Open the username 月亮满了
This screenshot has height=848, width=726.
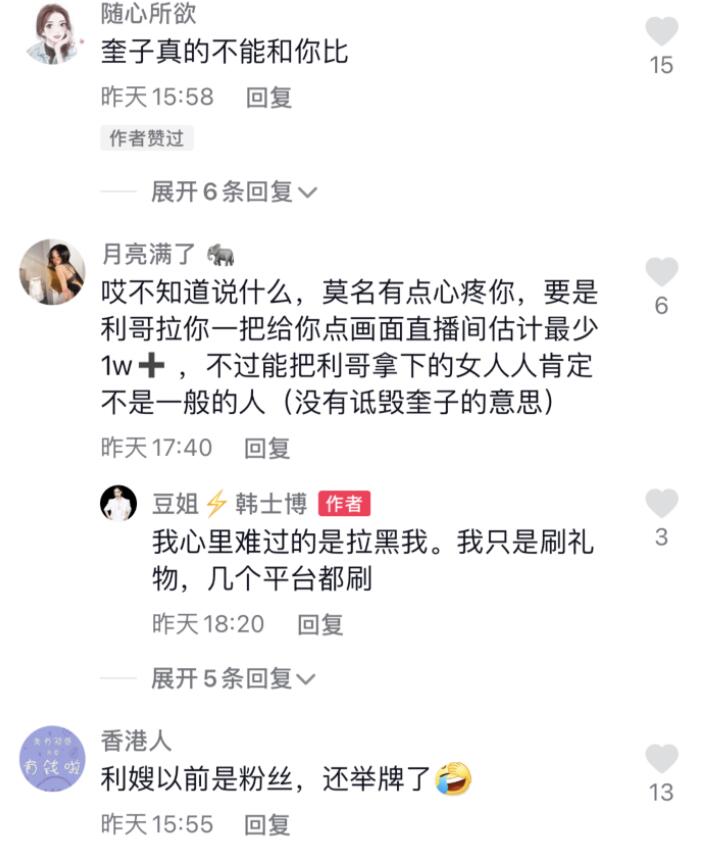click(x=149, y=254)
